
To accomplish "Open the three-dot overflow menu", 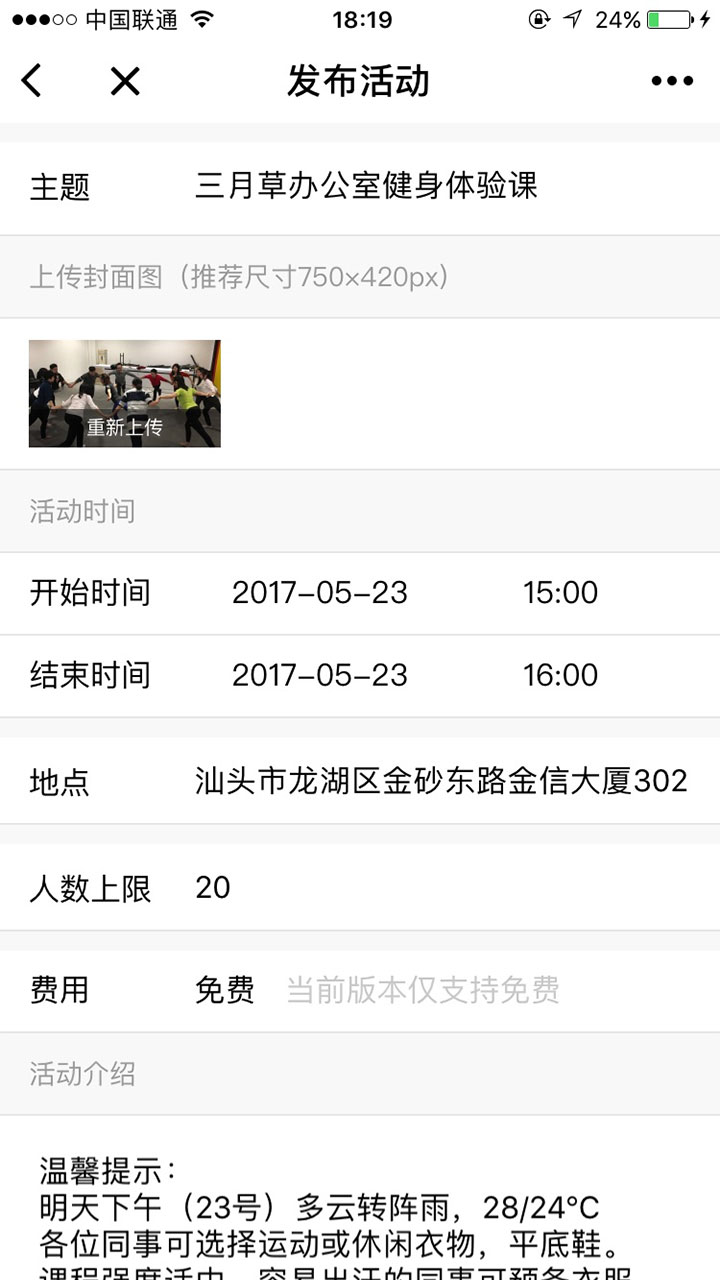I will [671, 81].
